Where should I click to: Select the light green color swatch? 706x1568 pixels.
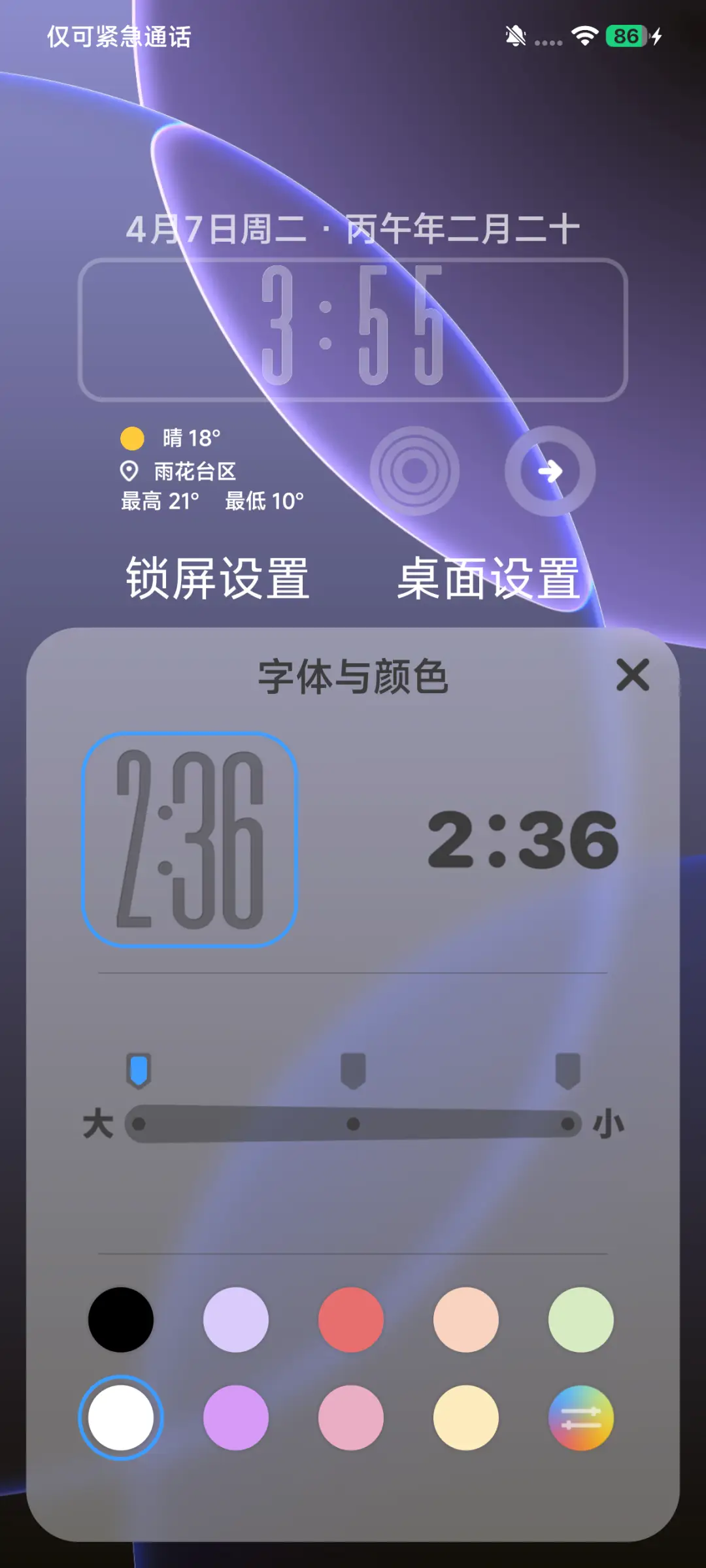(x=580, y=1320)
